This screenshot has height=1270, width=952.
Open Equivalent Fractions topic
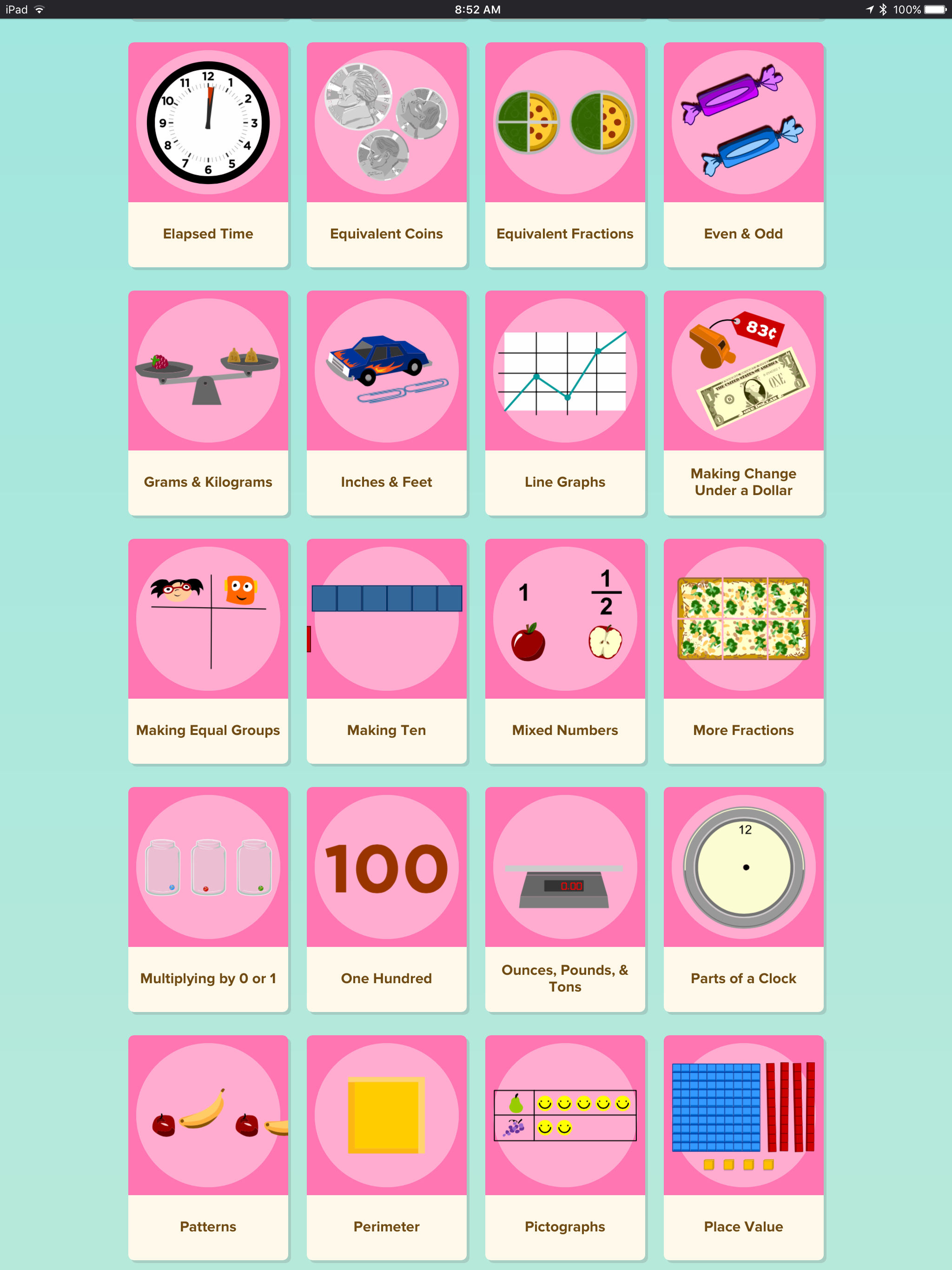(565, 154)
